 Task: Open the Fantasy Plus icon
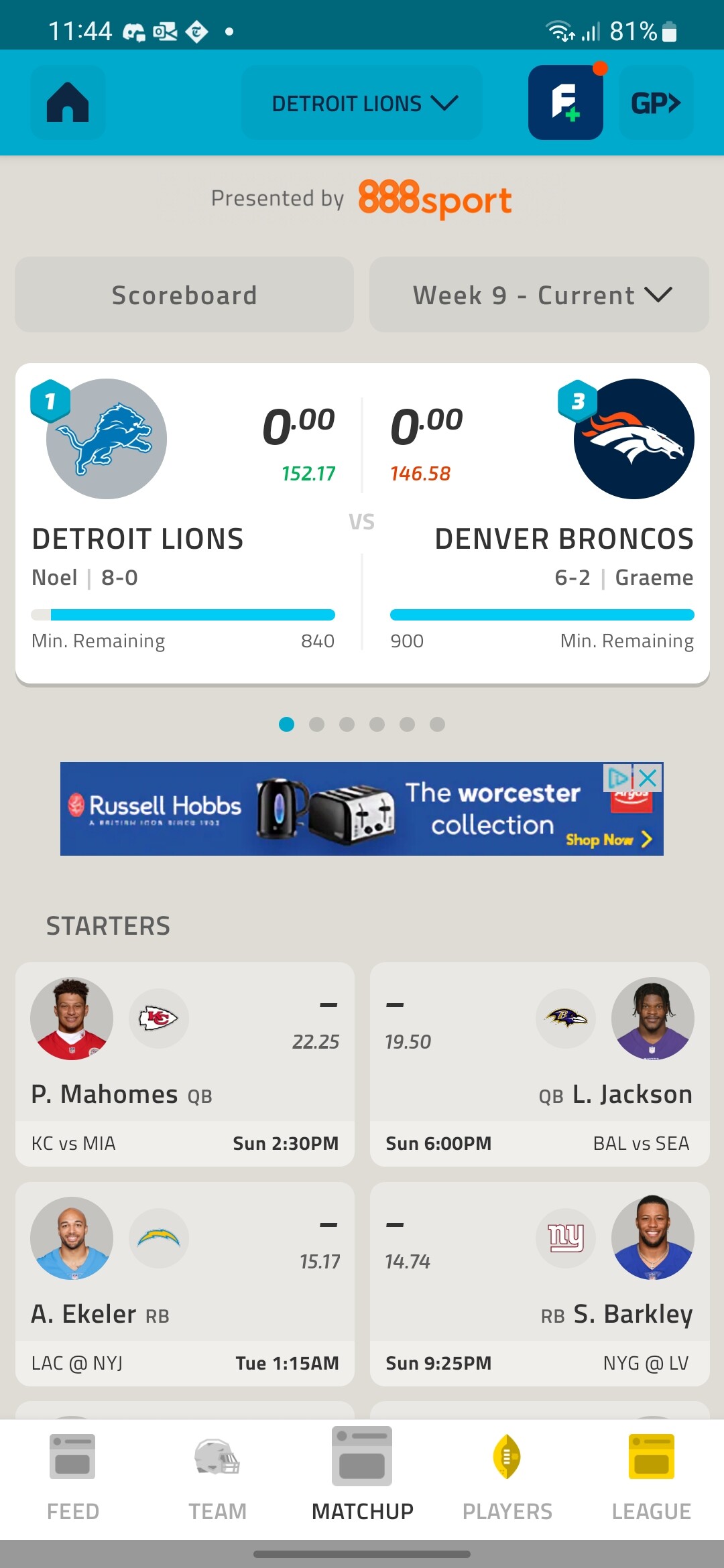click(566, 103)
